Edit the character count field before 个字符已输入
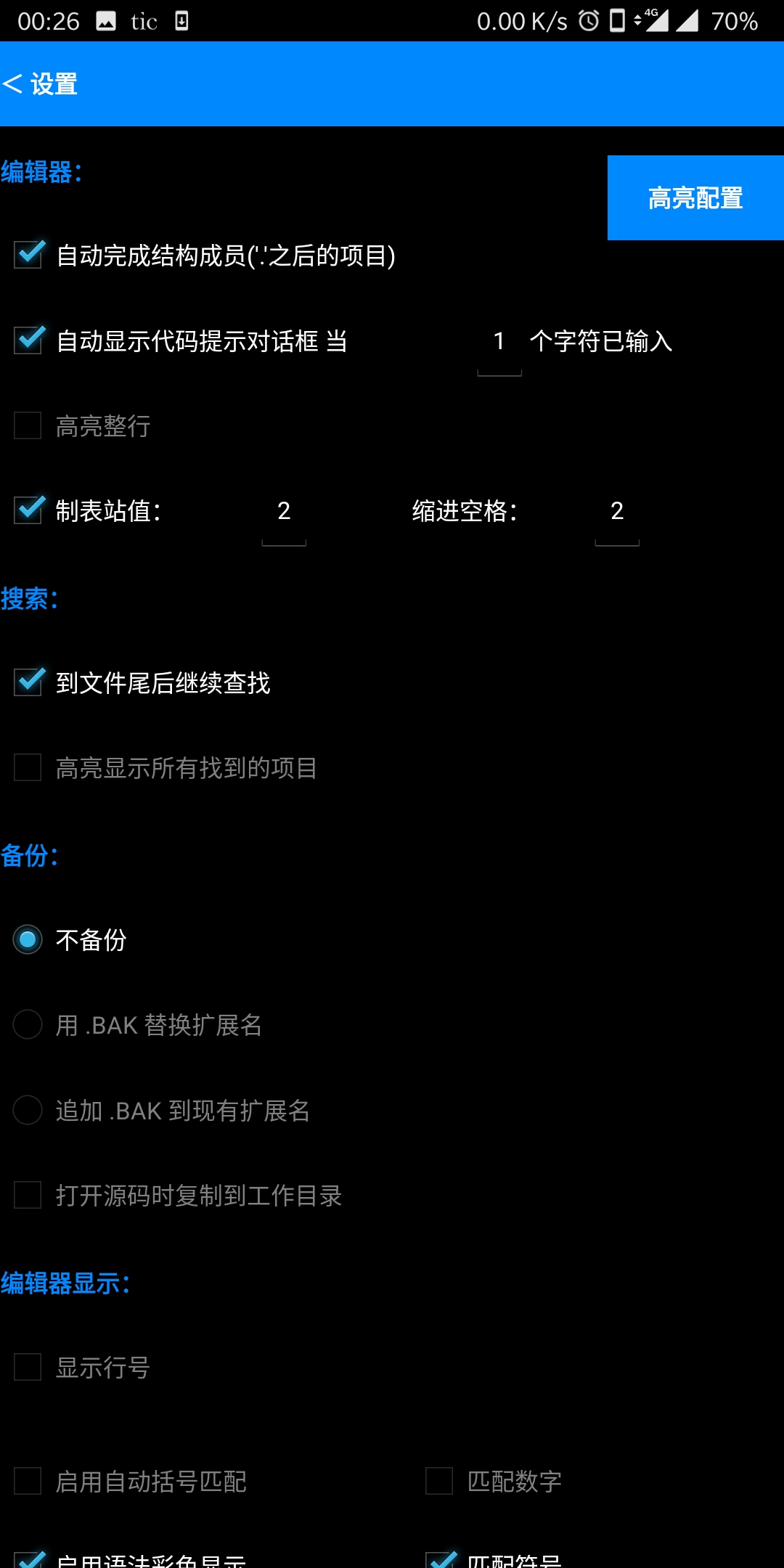 pyautogui.click(x=499, y=342)
